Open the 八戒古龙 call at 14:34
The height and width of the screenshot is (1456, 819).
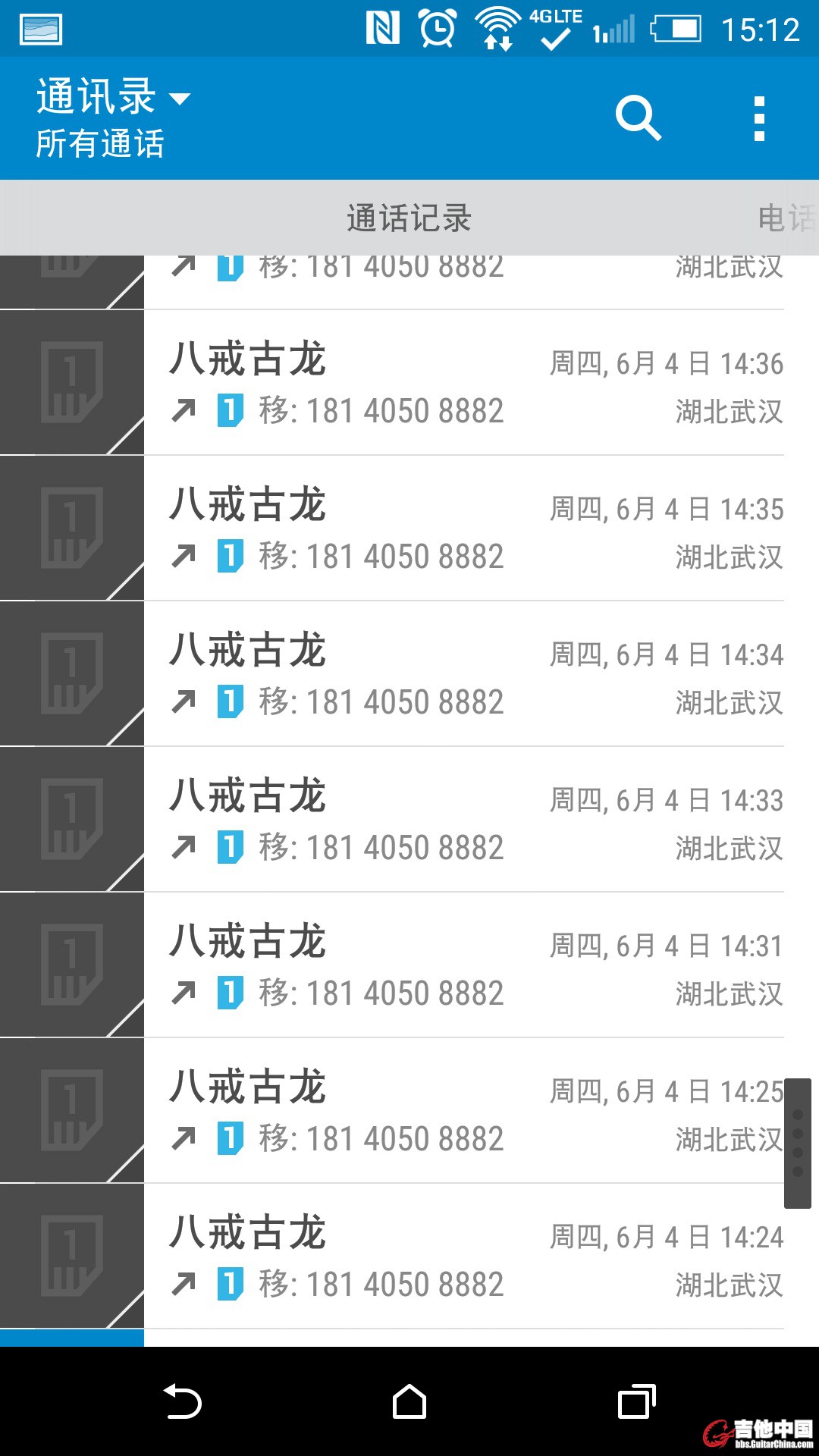pyautogui.click(x=463, y=674)
